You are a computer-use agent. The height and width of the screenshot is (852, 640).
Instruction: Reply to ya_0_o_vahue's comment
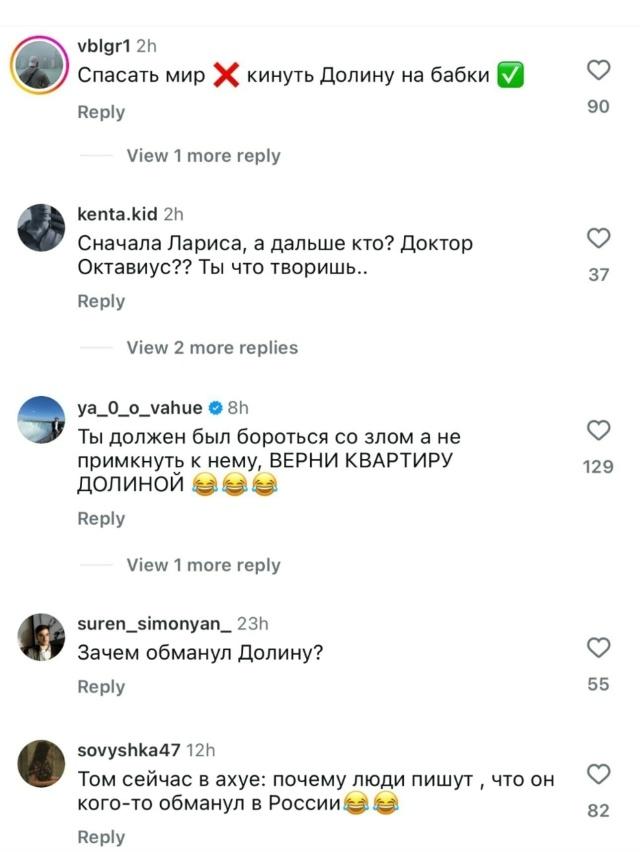point(101,518)
